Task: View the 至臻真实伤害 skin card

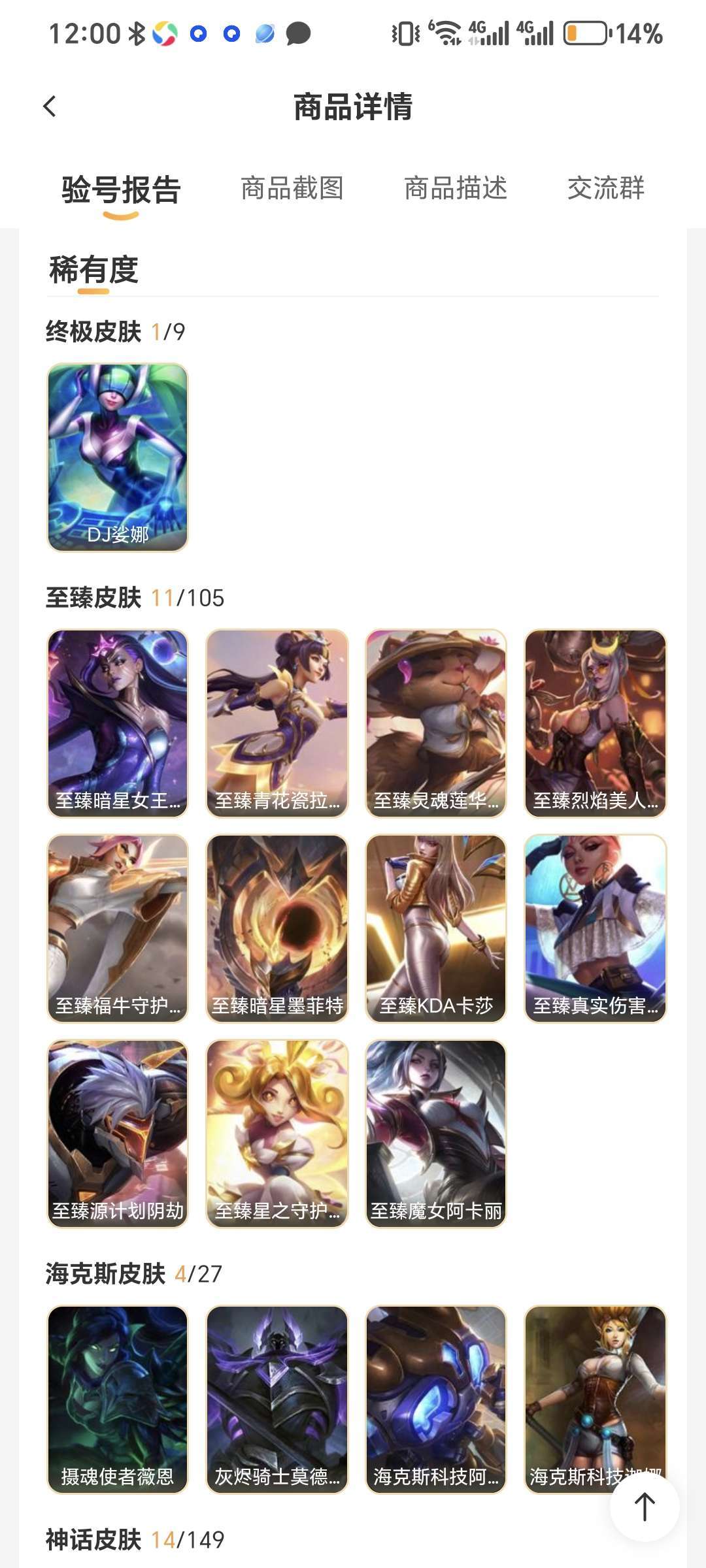Action: (x=596, y=928)
